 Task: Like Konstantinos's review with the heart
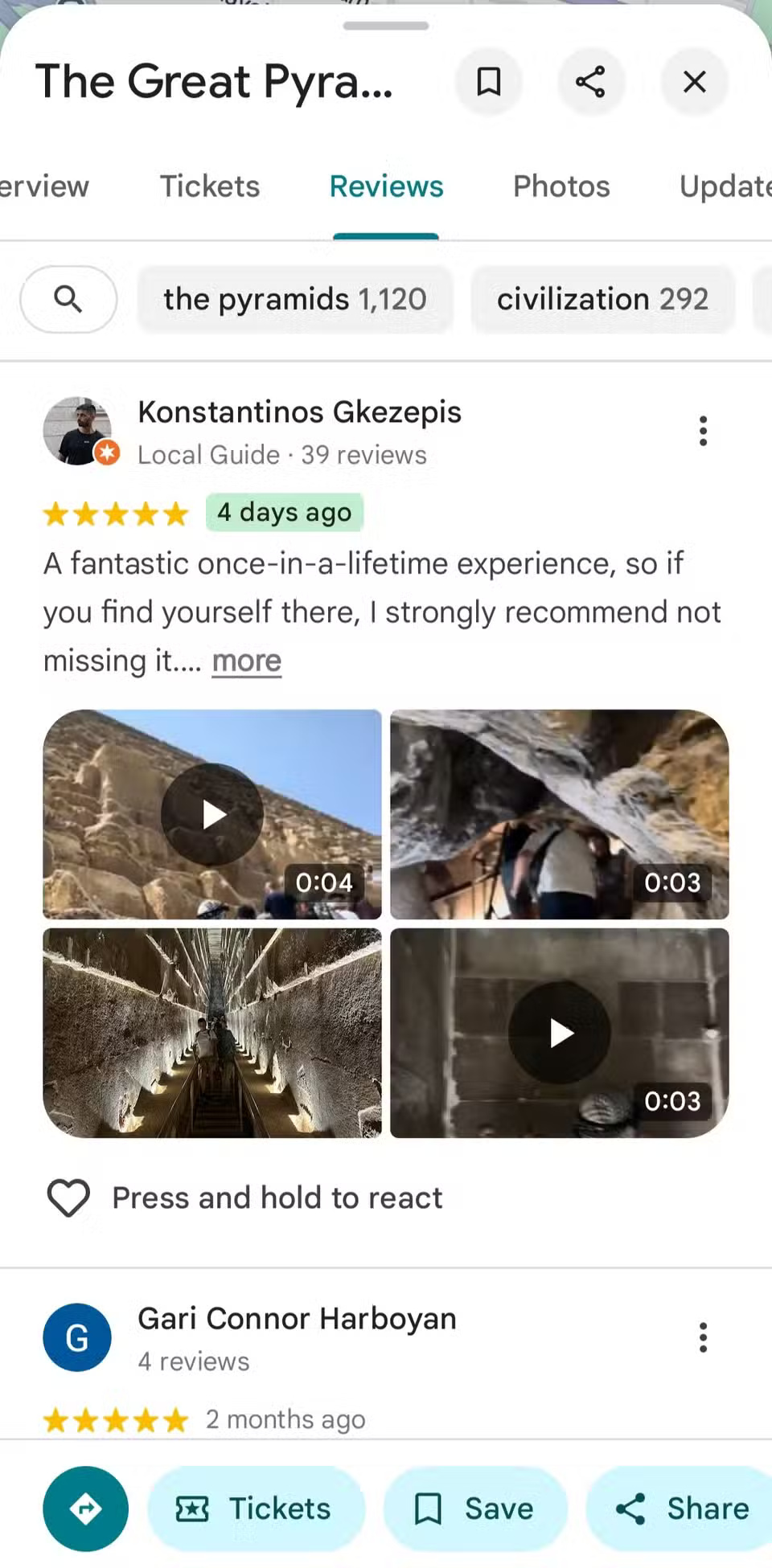coord(69,1197)
